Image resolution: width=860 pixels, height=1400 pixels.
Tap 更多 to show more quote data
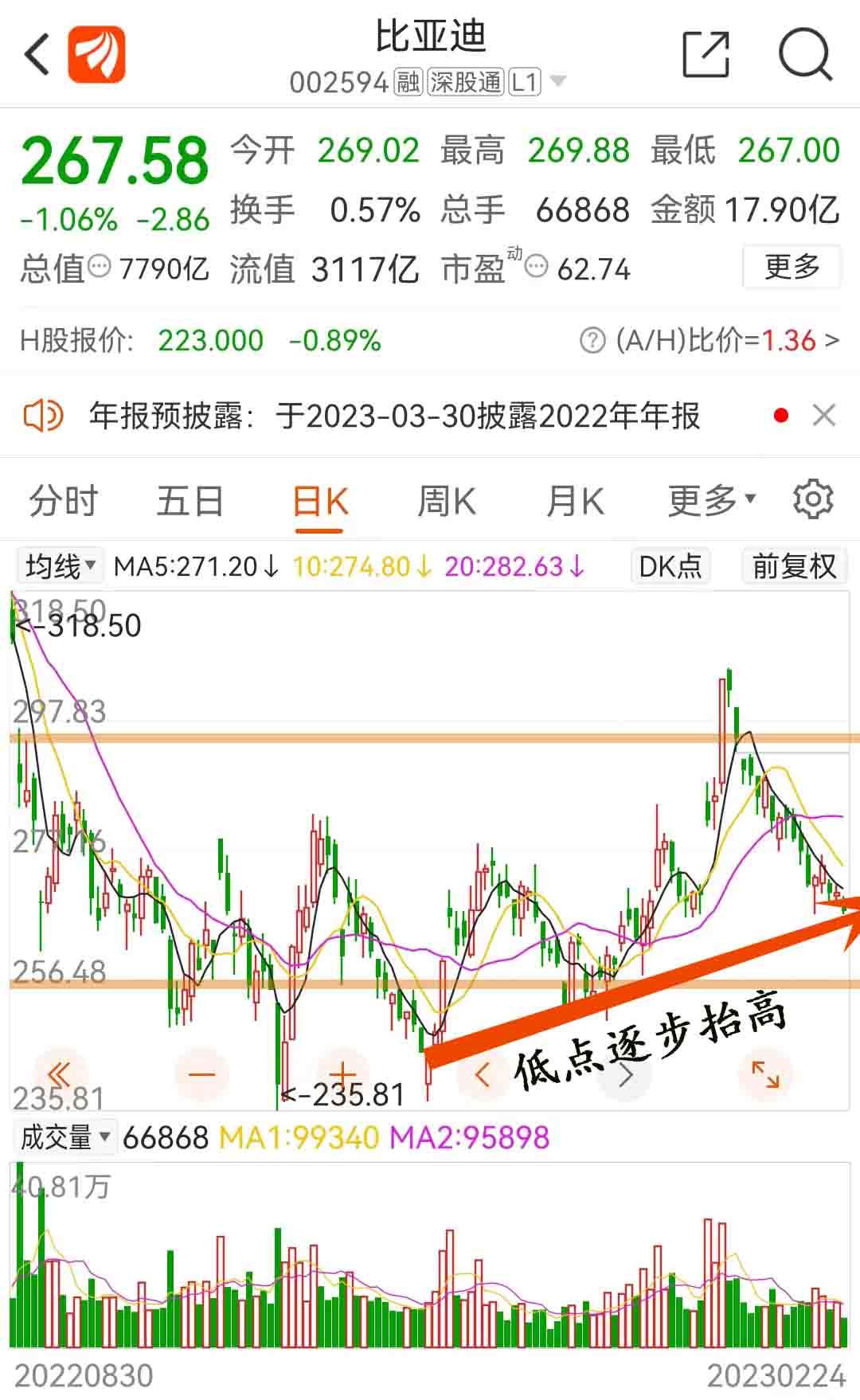coord(792,267)
